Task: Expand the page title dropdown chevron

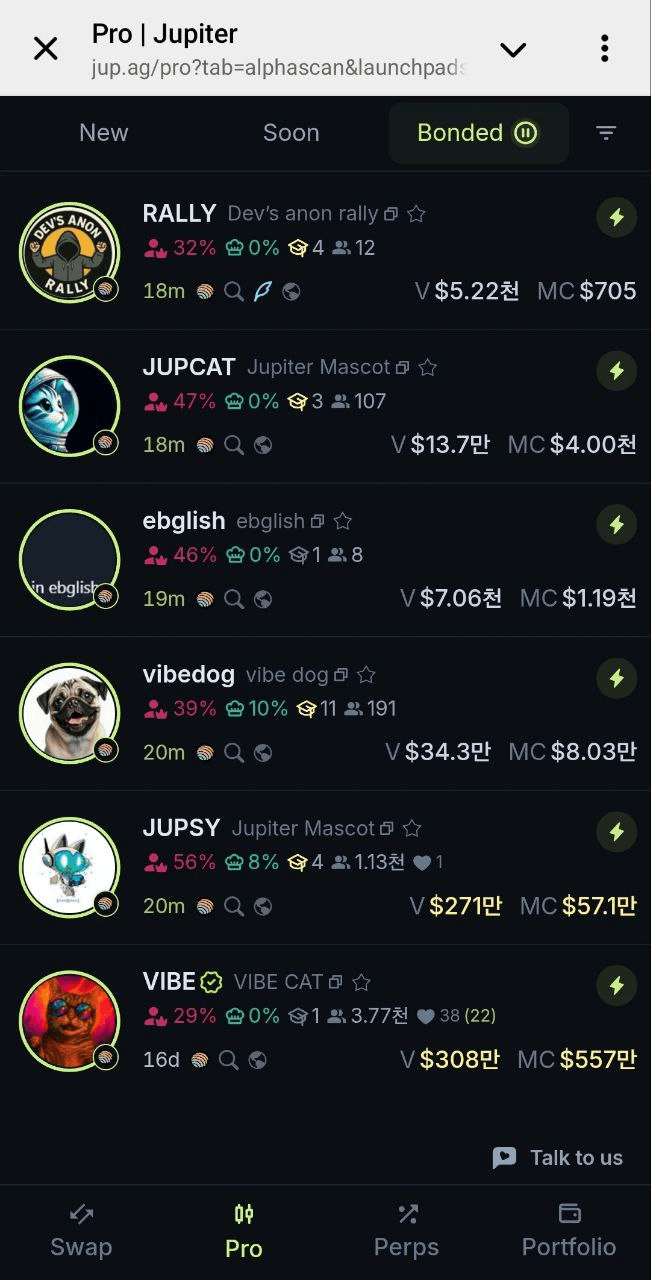Action: pyautogui.click(x=513, y=49)
